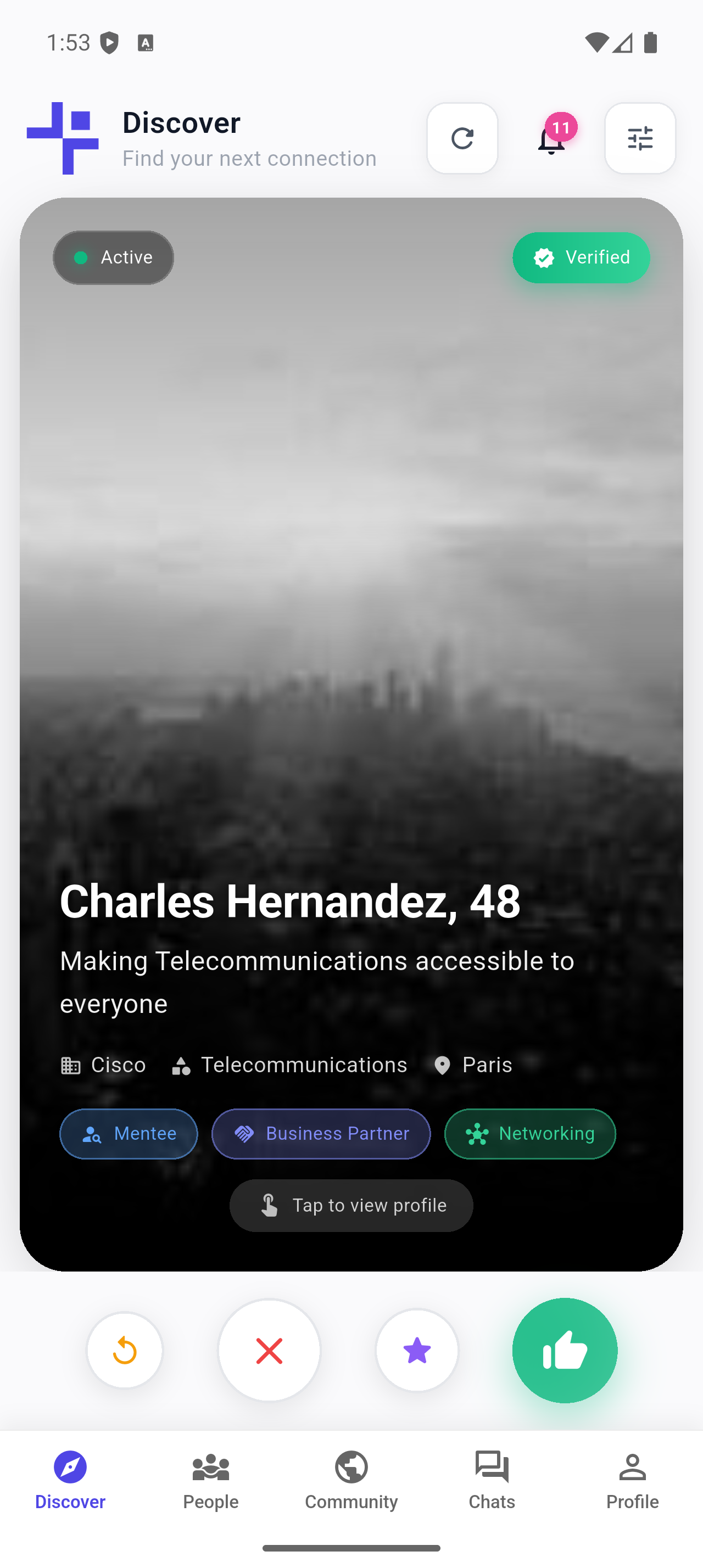Super like with the purple star

[417, 1350]
